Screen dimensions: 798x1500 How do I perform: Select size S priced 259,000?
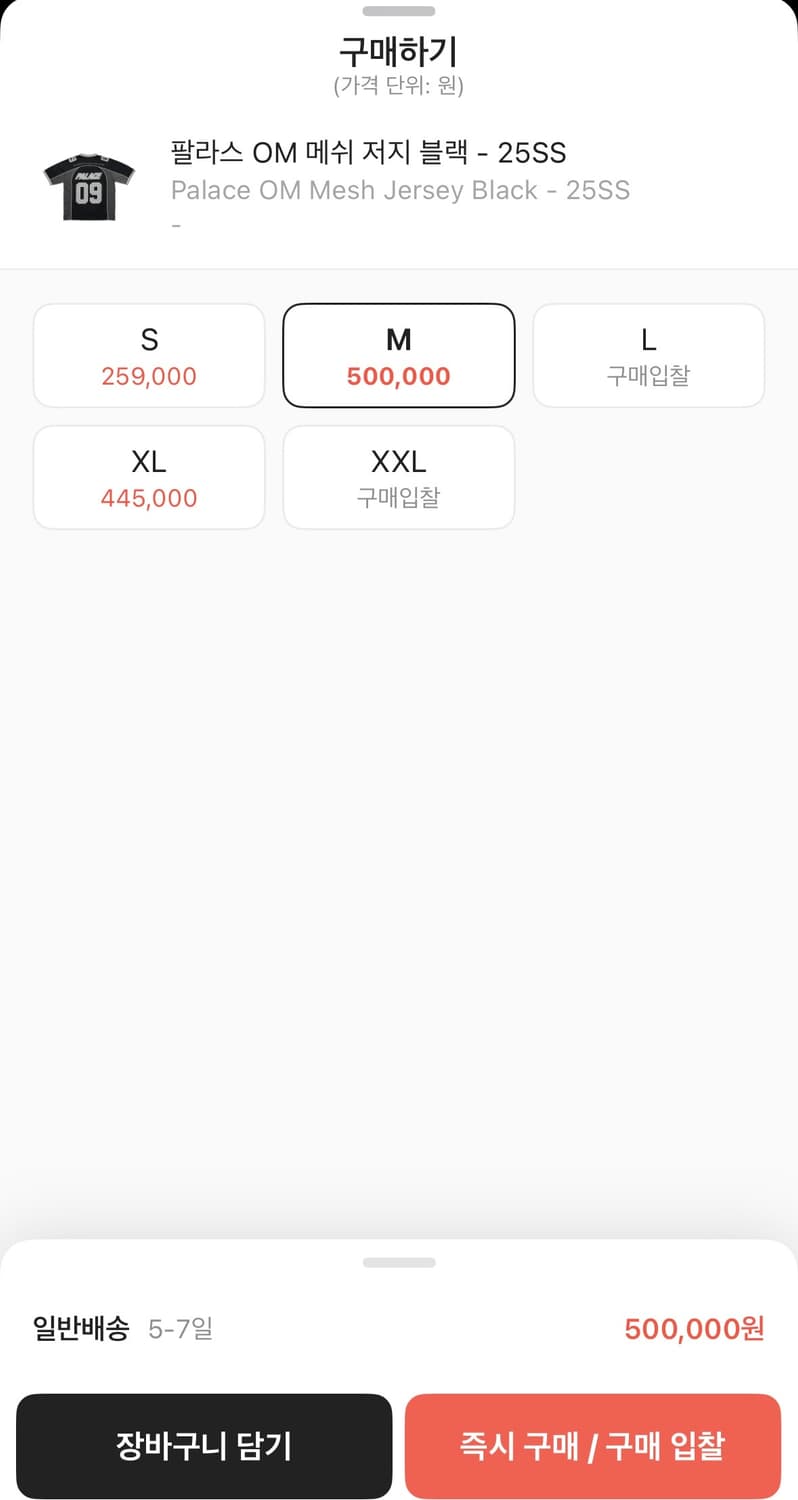click(x=148, y=355)
